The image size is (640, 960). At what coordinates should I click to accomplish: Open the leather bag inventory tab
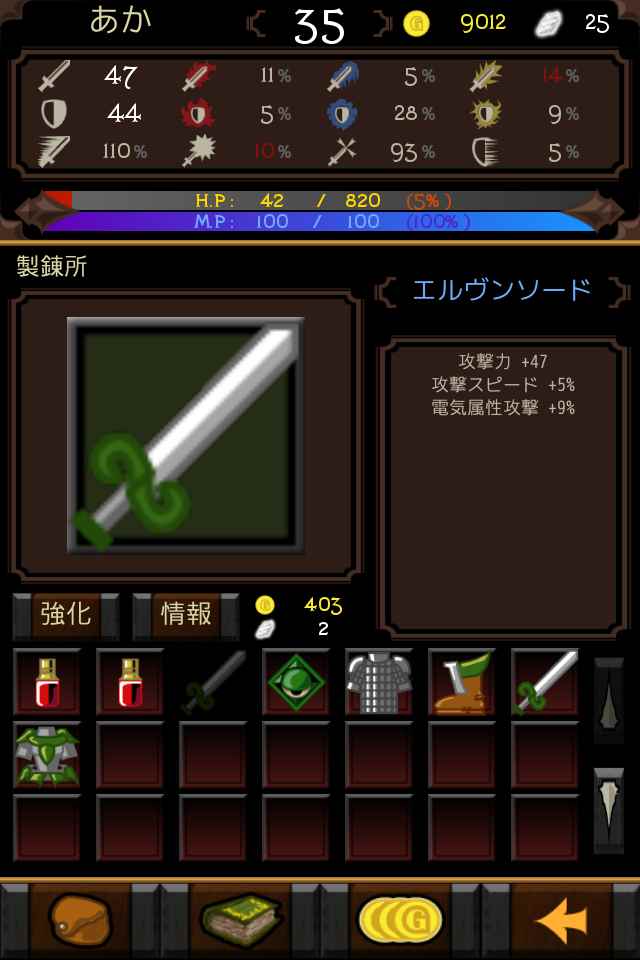point(80,920)
